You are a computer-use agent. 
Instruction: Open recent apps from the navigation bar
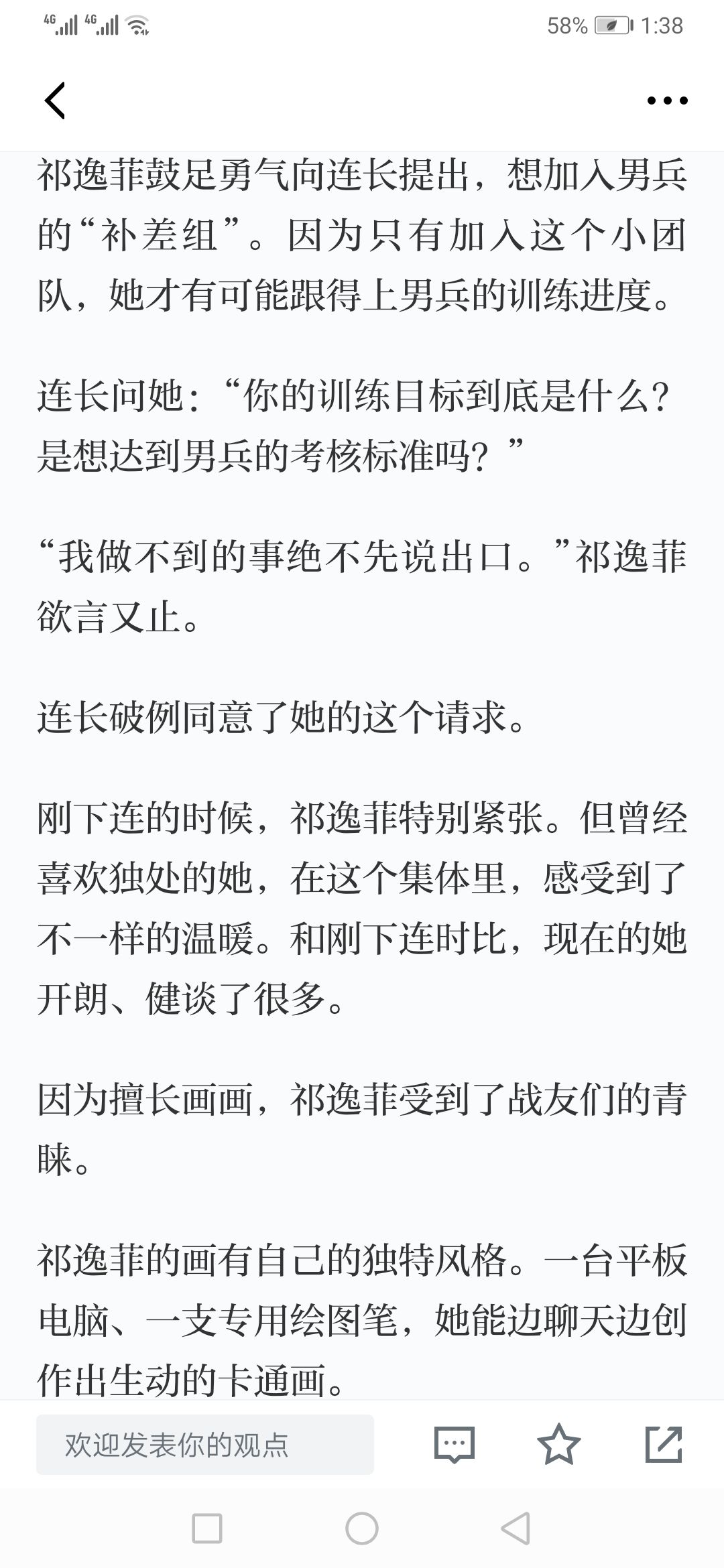pos(207,1528)
